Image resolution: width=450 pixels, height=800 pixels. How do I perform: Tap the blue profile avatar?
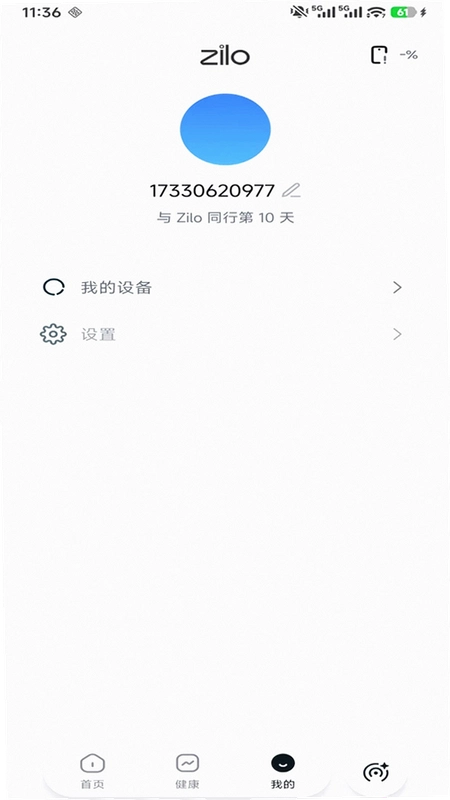(225, 129)
